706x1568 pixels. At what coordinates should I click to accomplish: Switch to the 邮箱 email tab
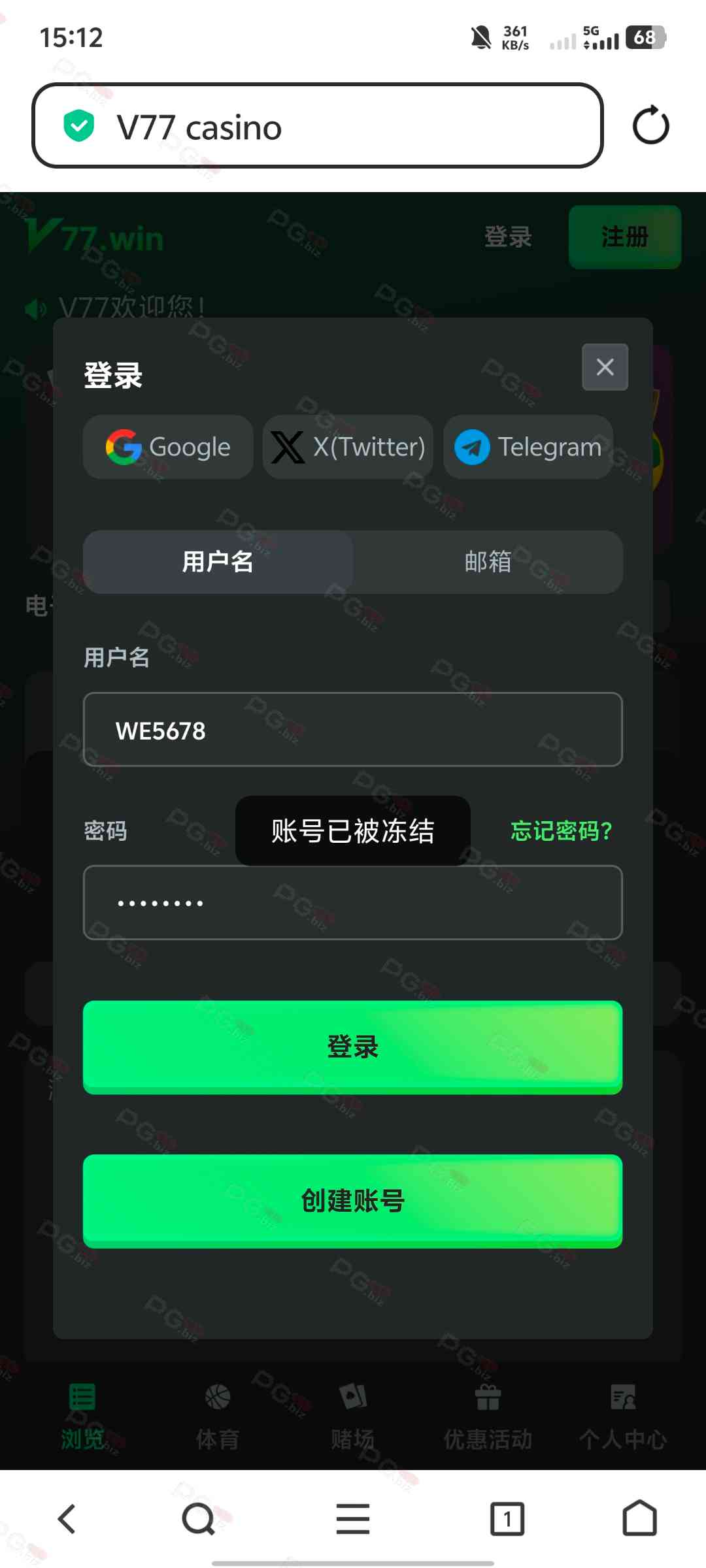(488, 562)
